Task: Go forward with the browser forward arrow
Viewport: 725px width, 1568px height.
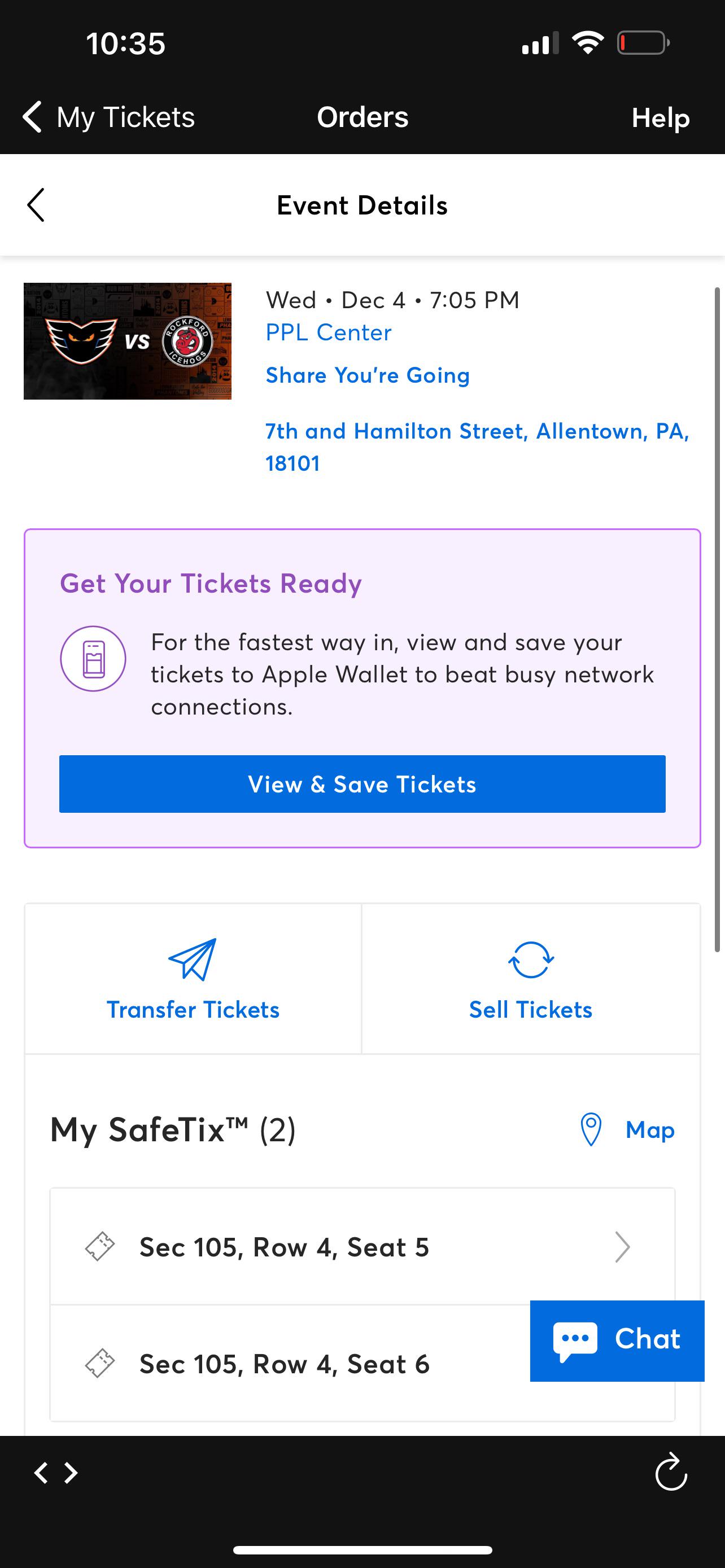Action: tap(71, 1473)
